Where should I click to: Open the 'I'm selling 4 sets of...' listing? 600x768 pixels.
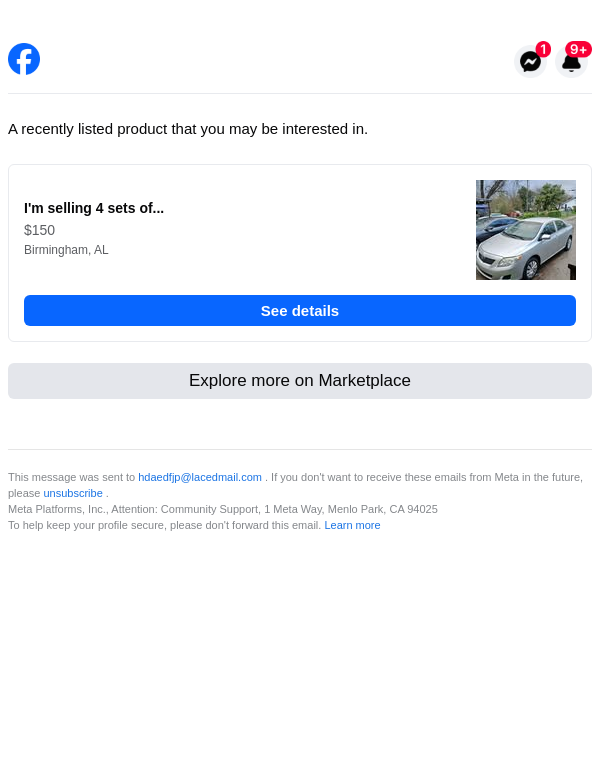(x=94, y=208)
